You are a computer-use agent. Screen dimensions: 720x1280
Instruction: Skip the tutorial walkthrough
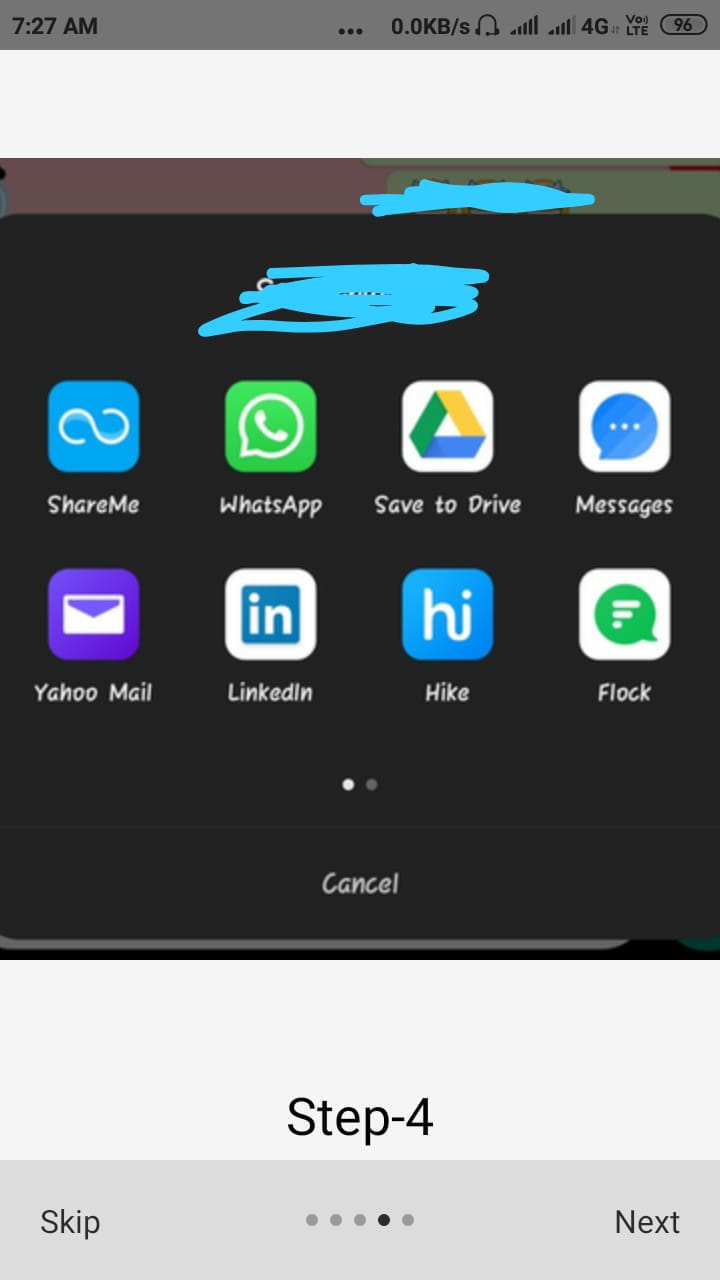[69, 1221]
